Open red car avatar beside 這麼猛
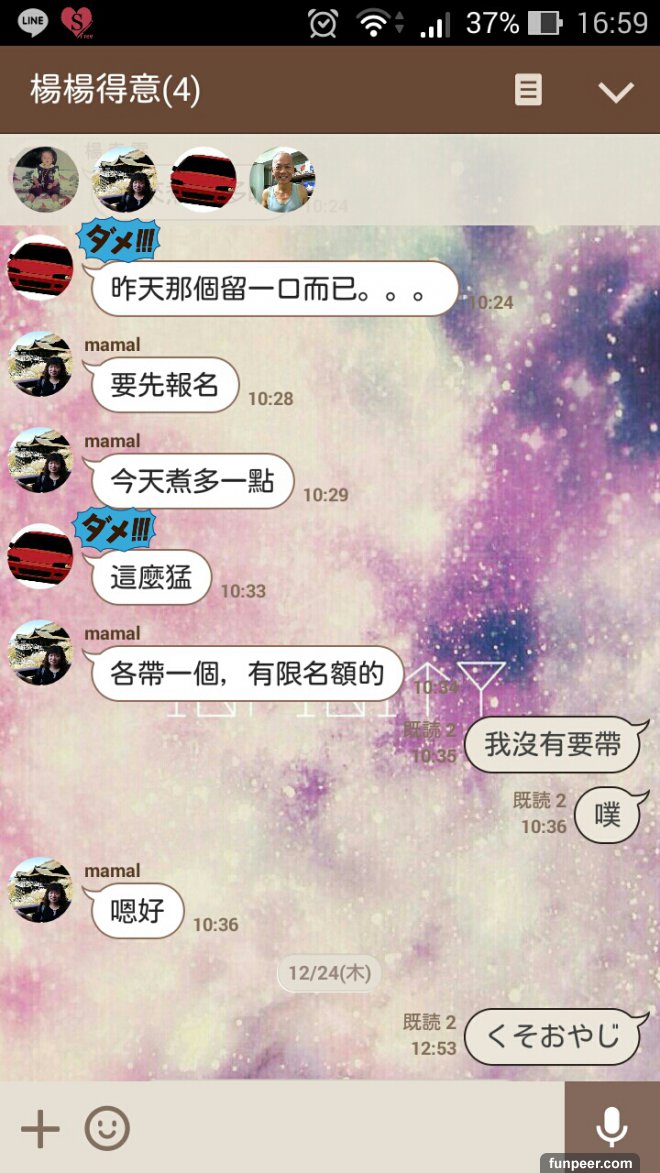Viewport: 660px width, 1173px height. pos(41,556)
